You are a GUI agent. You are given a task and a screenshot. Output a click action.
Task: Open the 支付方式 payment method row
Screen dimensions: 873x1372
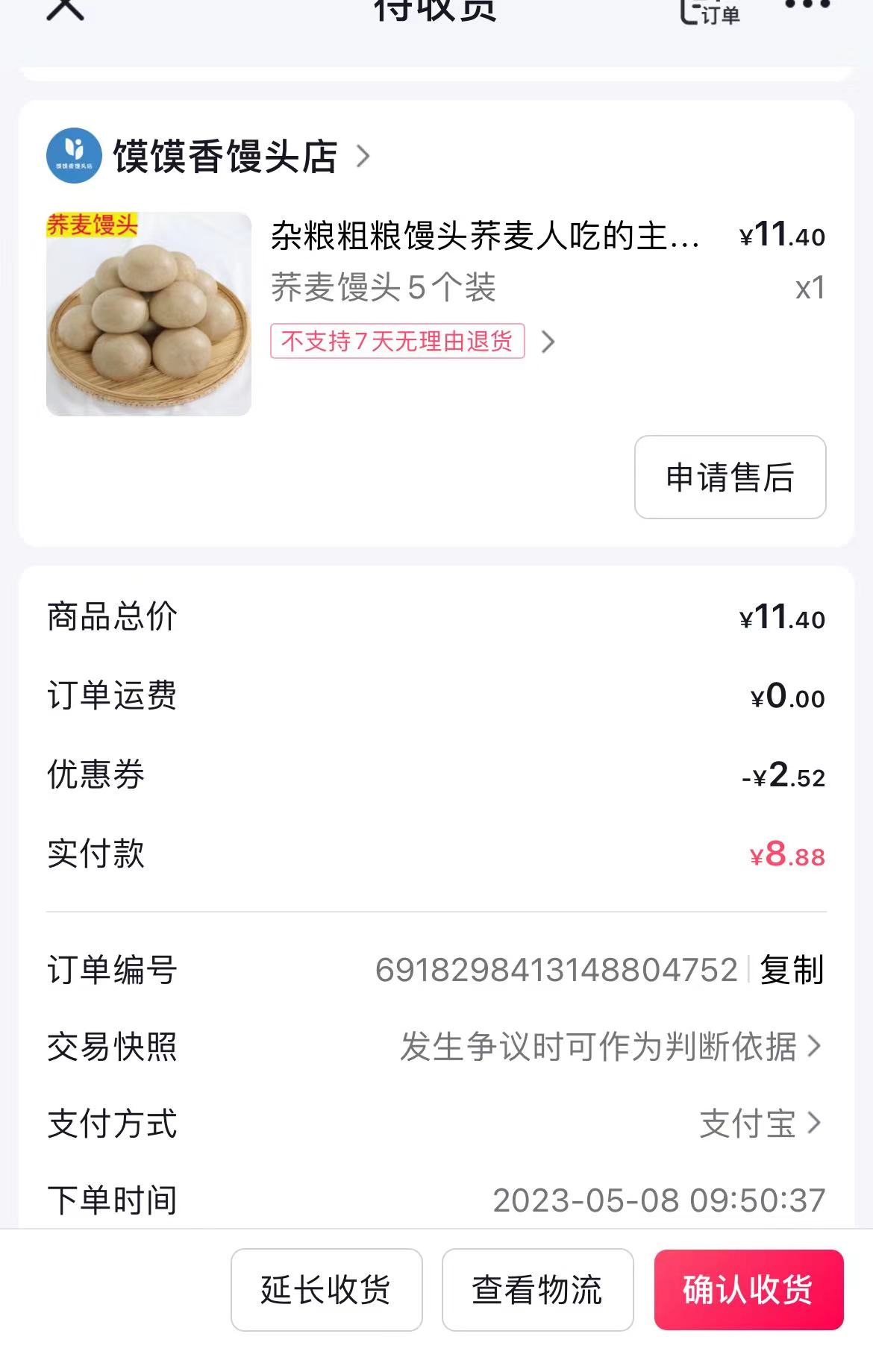[760, 1124]
